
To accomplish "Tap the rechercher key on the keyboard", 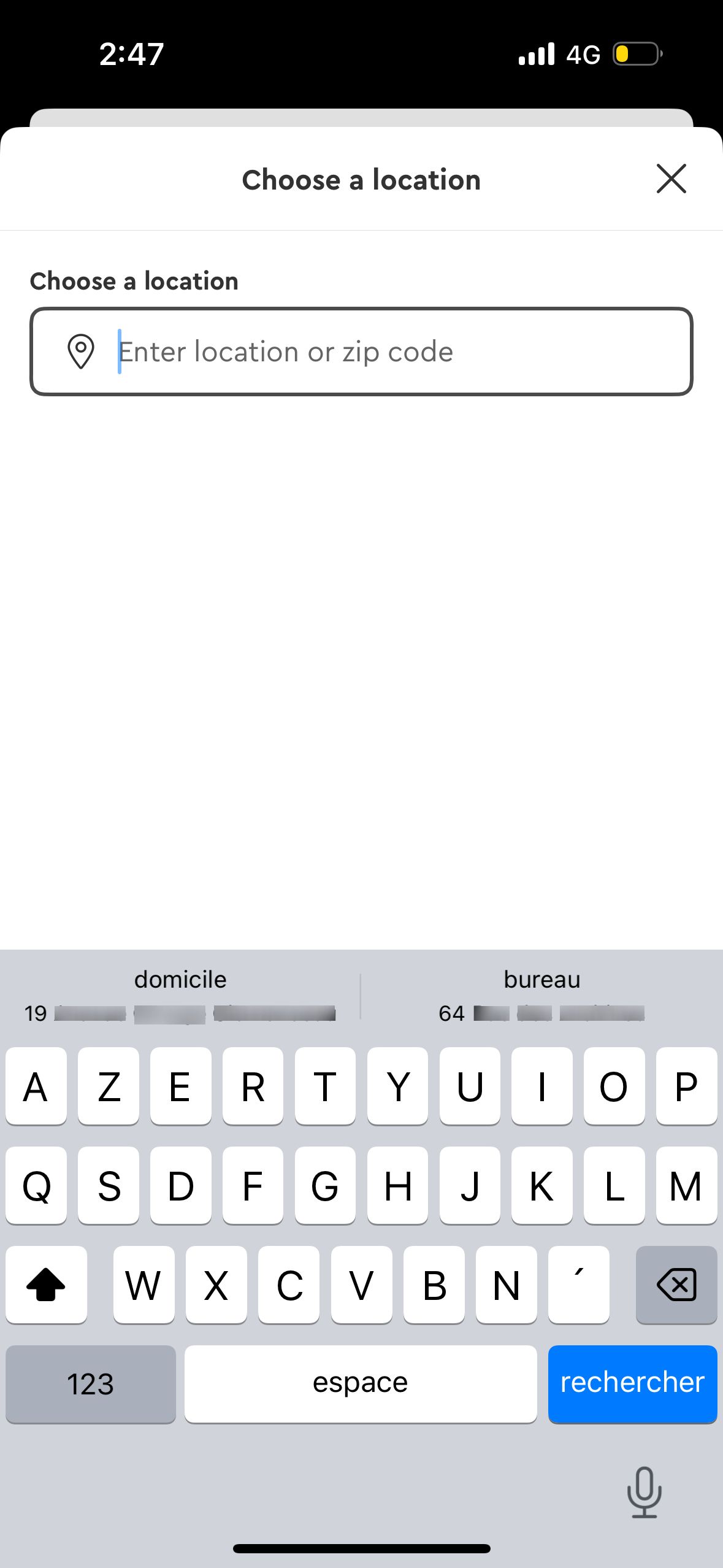I will [x=632, y=1383].
